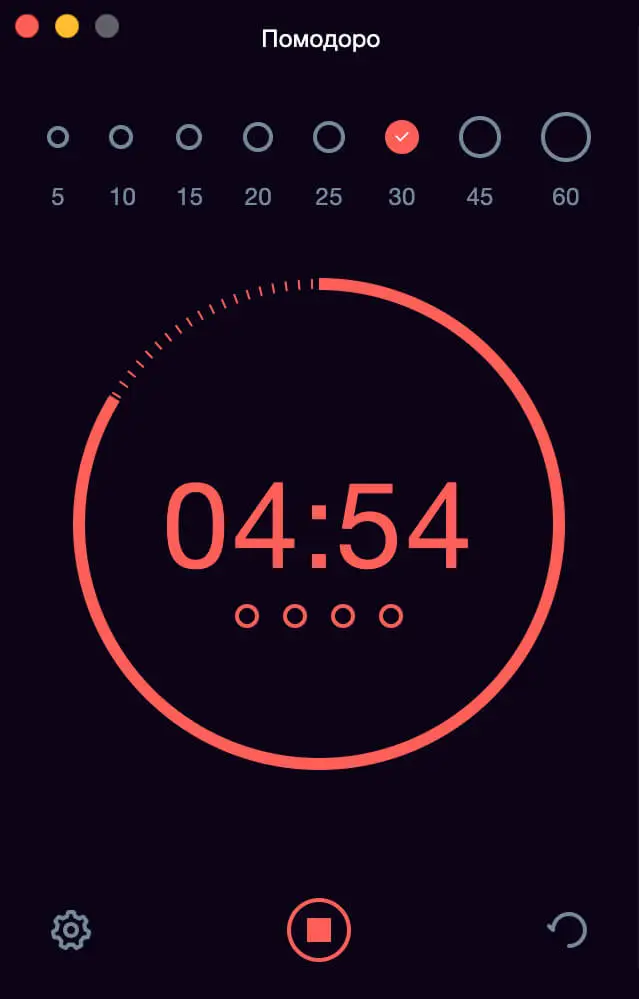Select the 45-minute duration option

coord(480,137)
